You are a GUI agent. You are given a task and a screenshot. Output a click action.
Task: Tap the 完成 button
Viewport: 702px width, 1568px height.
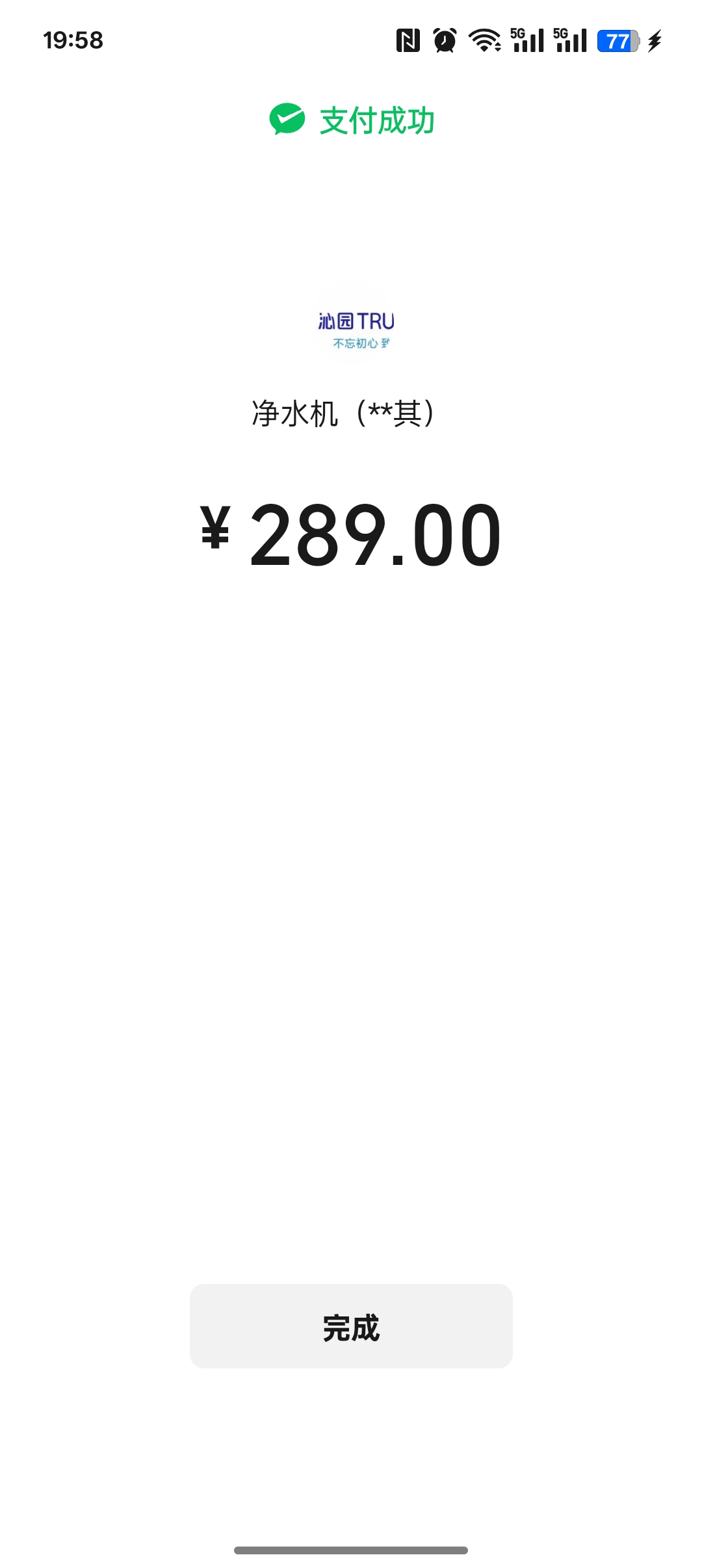click(x=351, y=1326)
